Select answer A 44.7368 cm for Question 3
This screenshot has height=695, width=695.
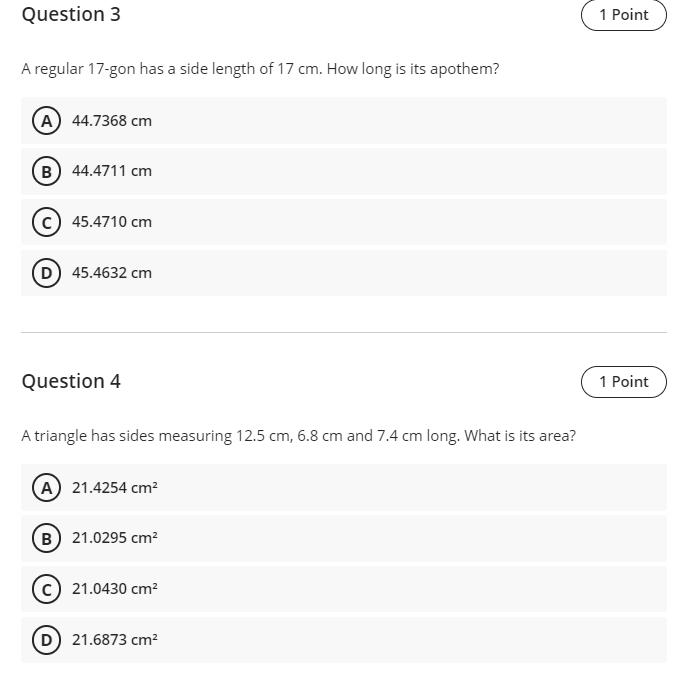click(x=44, y=121)
